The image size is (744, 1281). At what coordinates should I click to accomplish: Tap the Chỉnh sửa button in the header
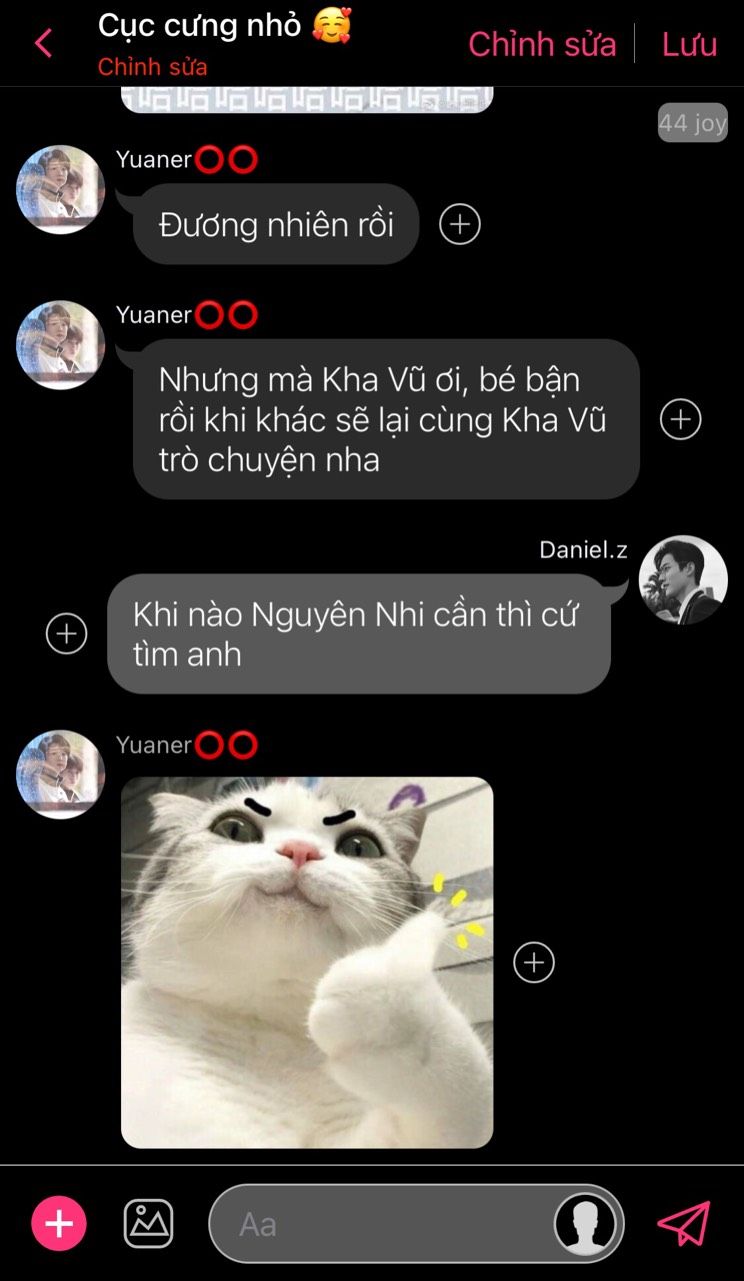(x=542, y=44)
